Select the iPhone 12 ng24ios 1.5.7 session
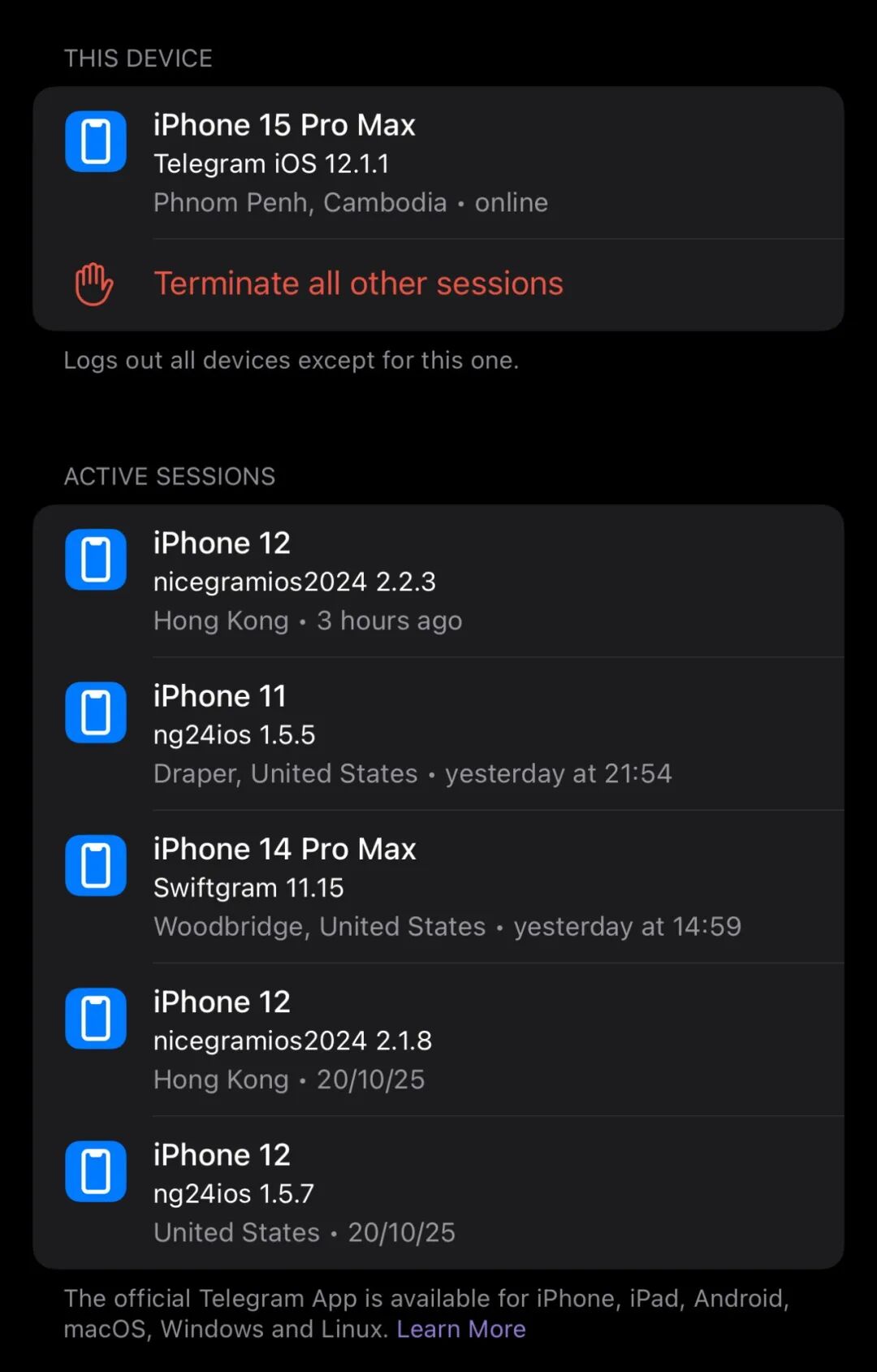The width and height of the screenshot is (877, 1372). (438, 1192)
